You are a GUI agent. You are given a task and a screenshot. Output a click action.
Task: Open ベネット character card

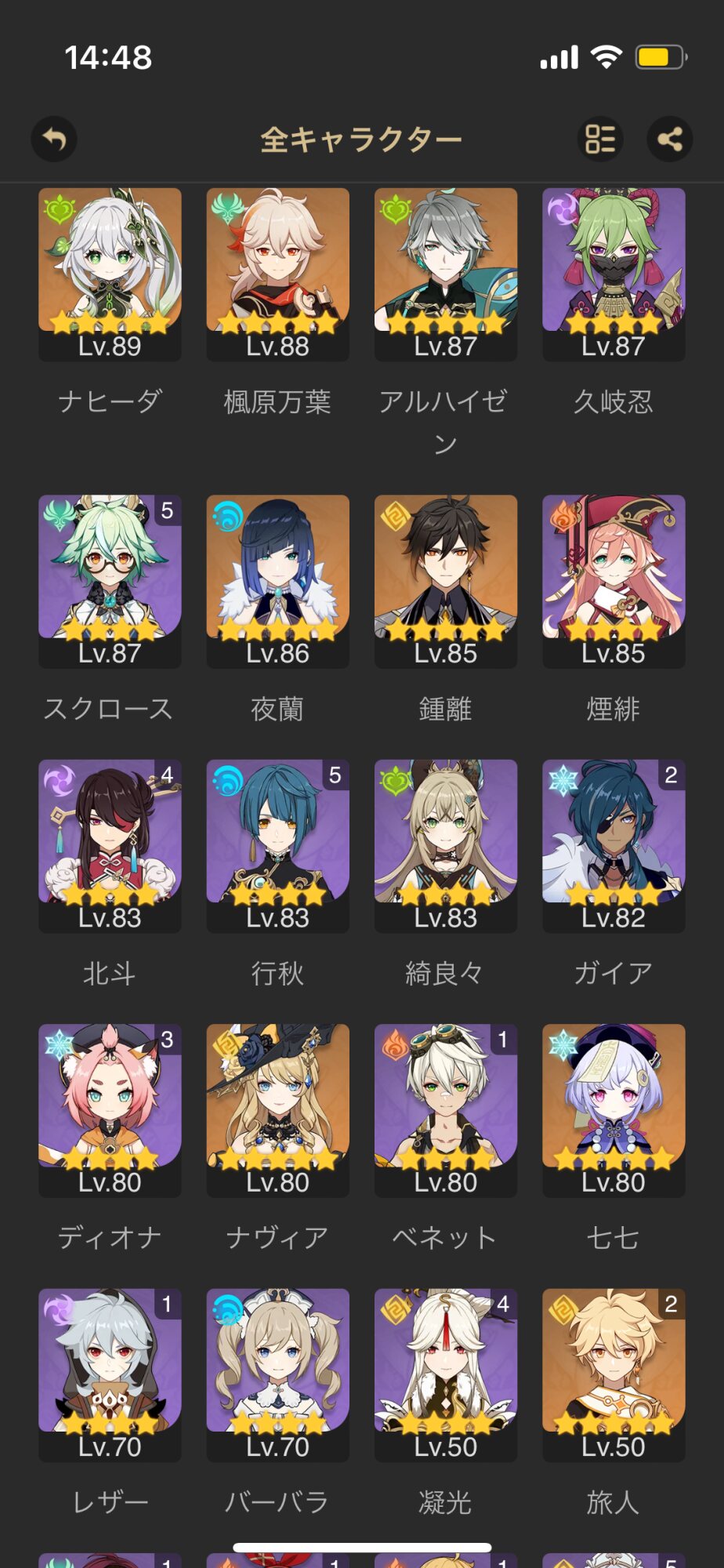click(445, 1110)
